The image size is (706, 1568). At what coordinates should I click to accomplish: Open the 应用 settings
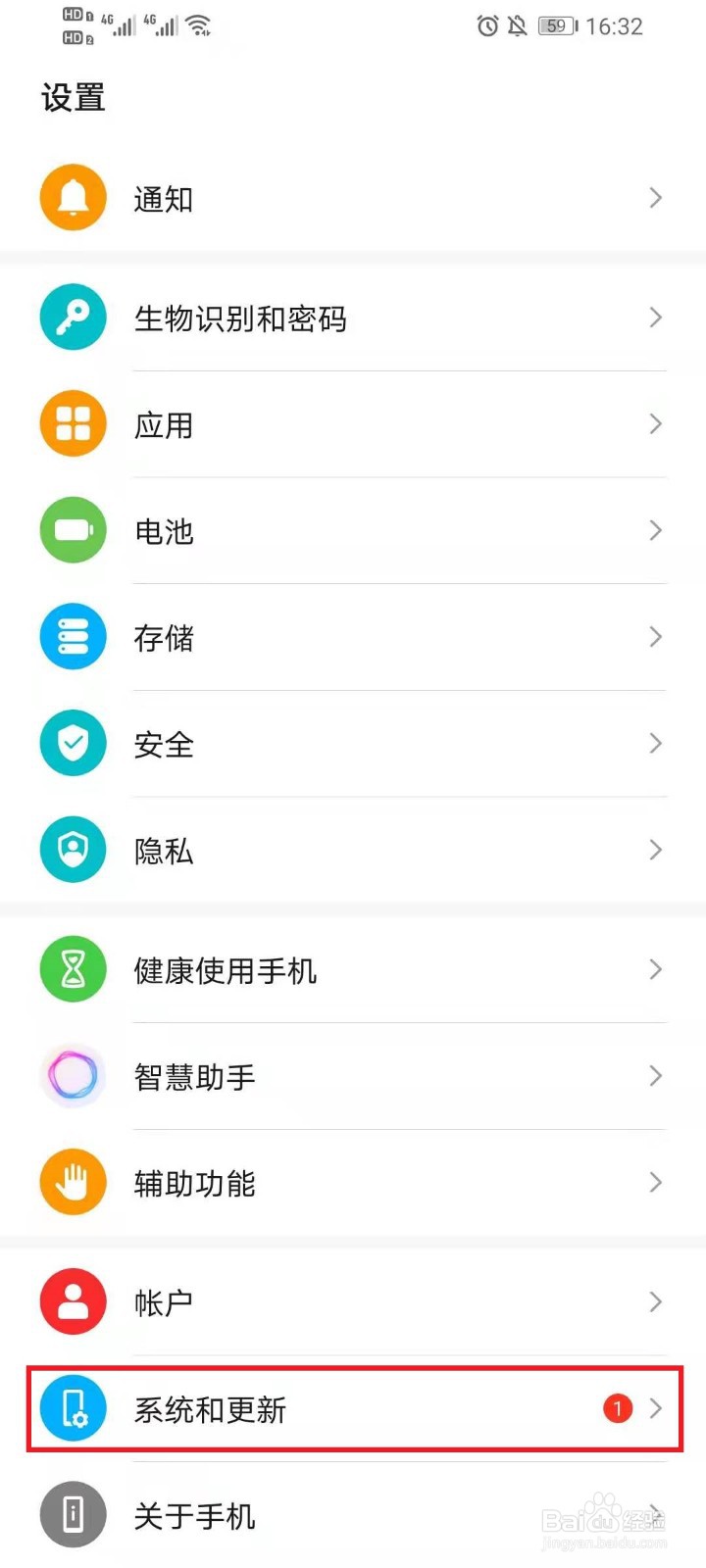tap(353, 424)
